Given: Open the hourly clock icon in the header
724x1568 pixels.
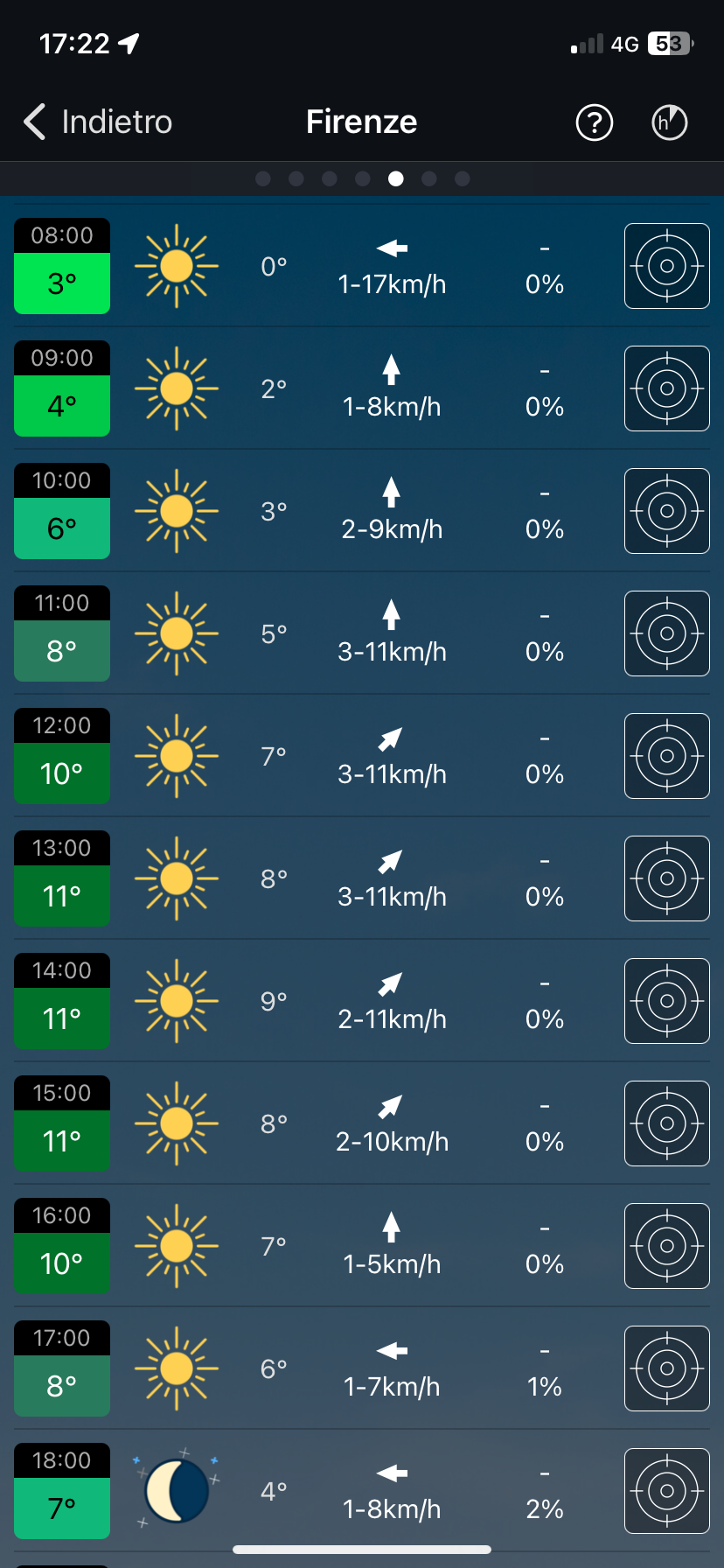Looking at the screenshot, I should pos(670,122).
